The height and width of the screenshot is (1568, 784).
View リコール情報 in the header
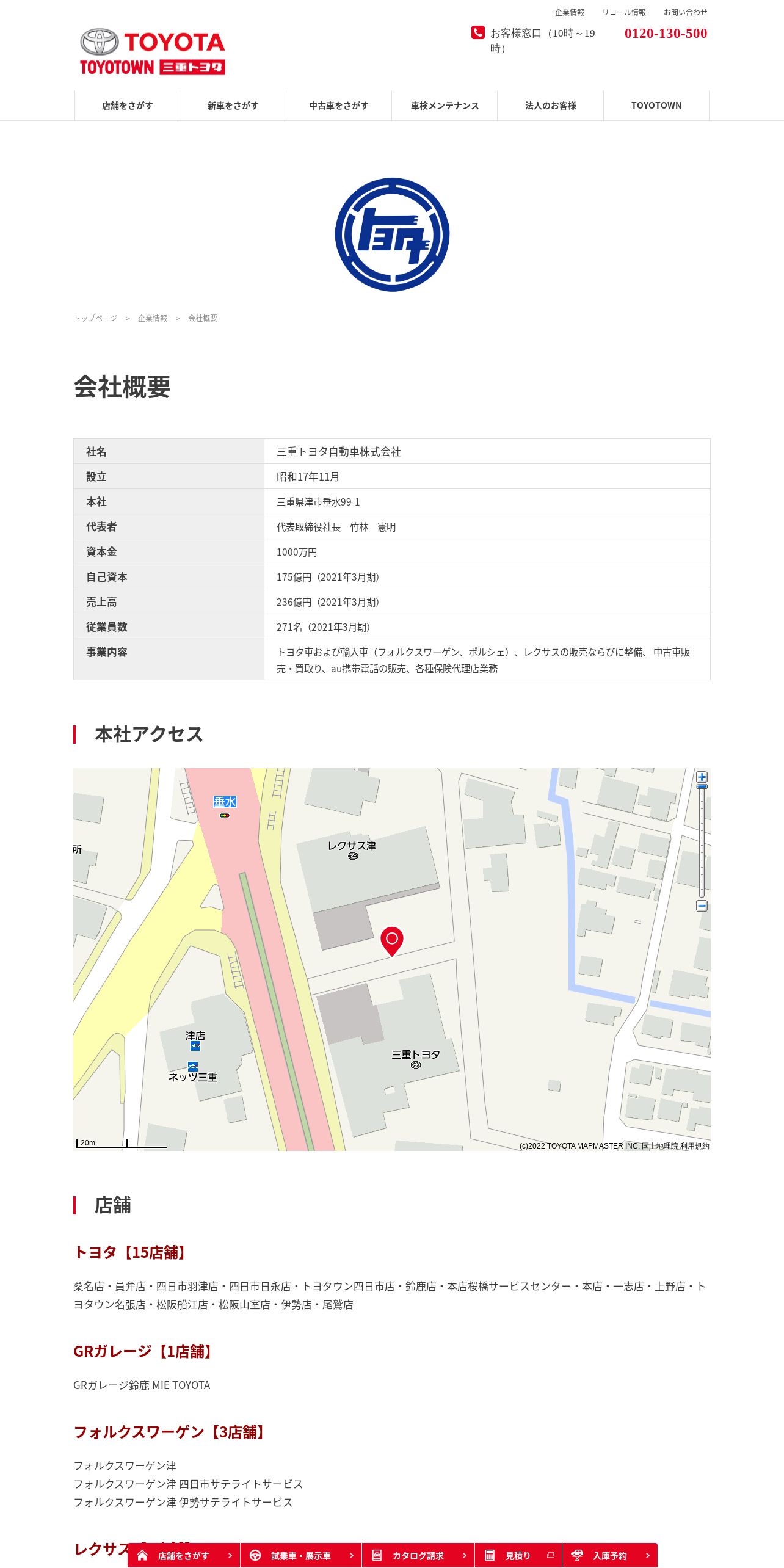coord(623,12)
